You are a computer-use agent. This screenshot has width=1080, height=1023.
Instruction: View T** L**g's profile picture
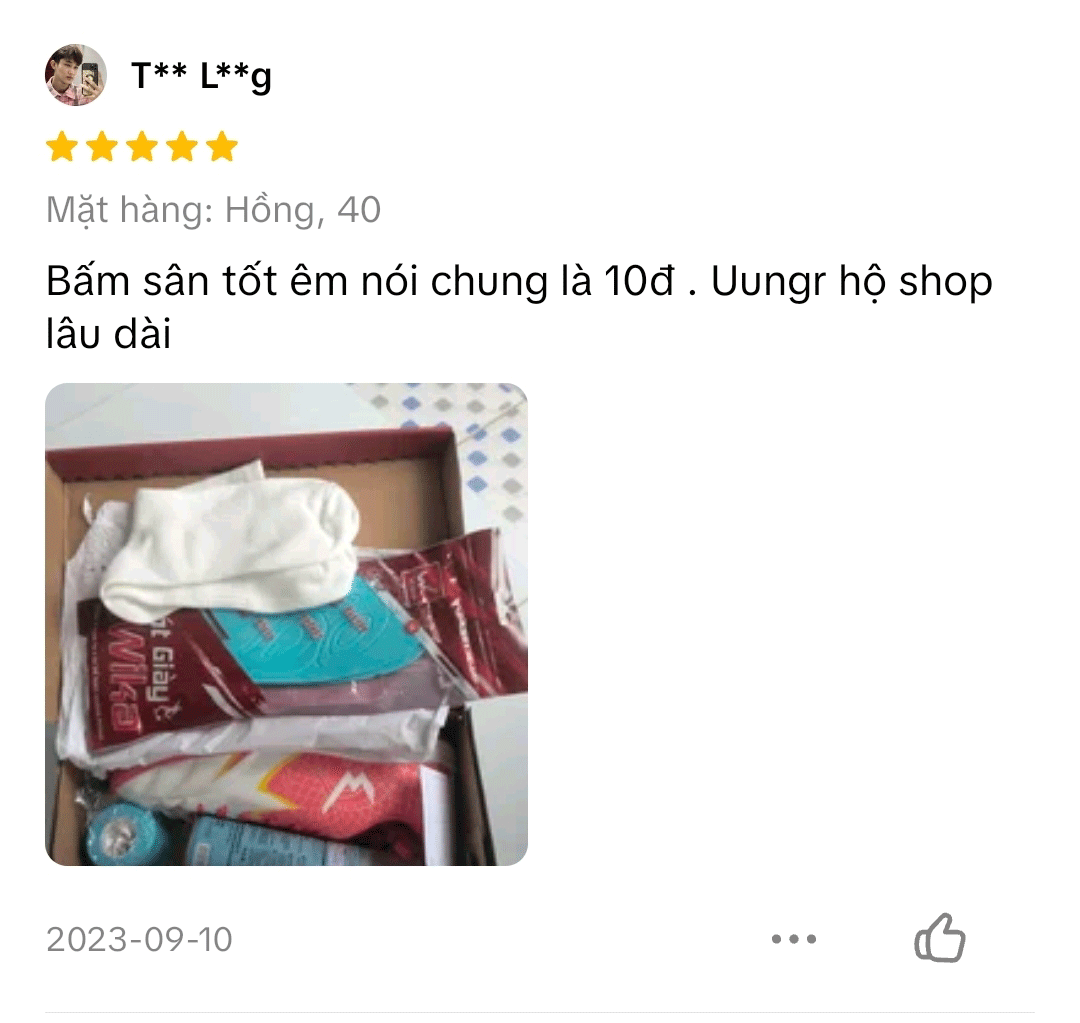(x=76, y=75)
